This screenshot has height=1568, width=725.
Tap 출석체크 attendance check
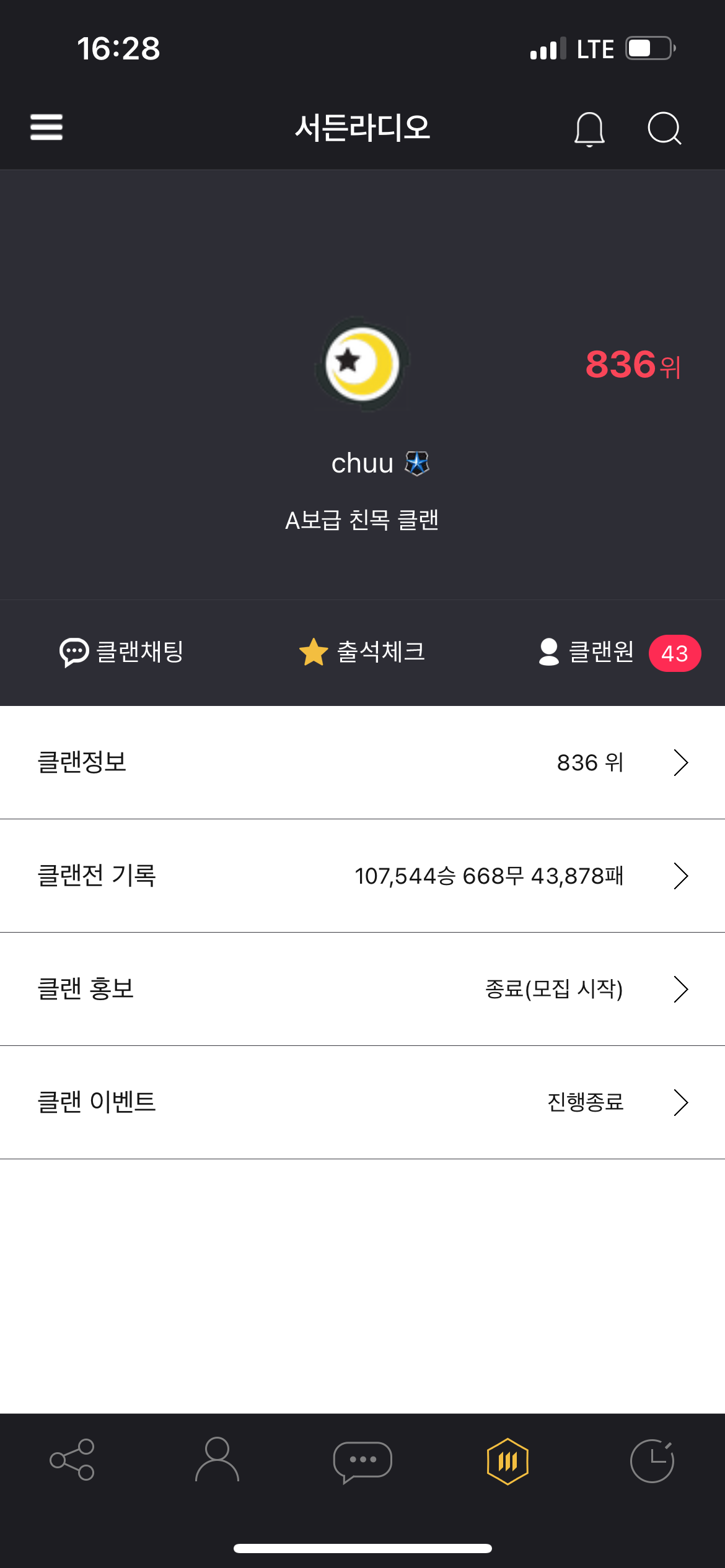(362, 652)
